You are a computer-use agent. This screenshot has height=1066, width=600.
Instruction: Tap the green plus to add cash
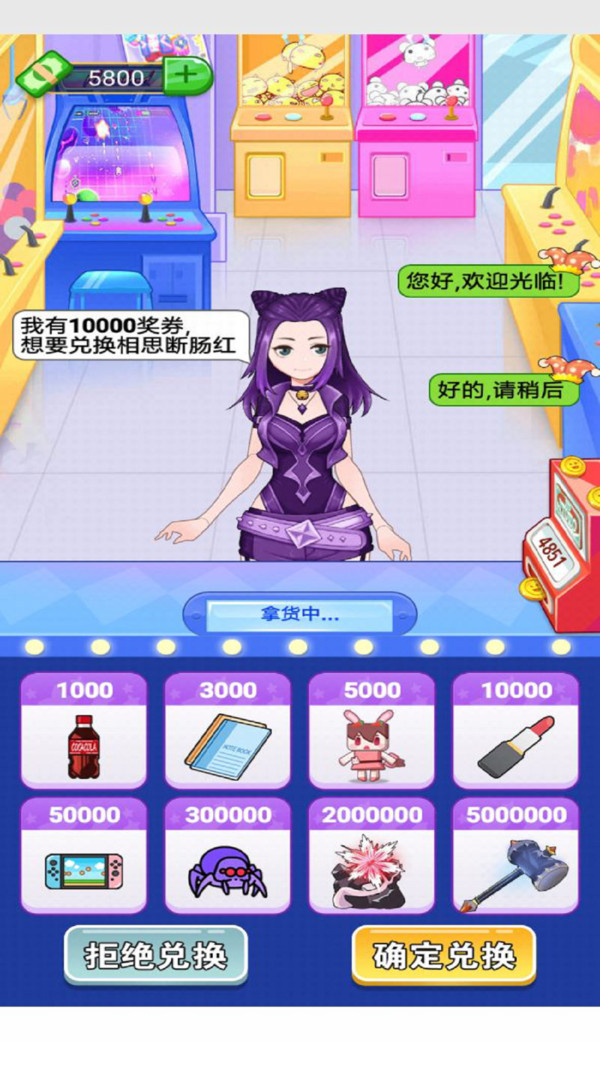click(187, 75)
